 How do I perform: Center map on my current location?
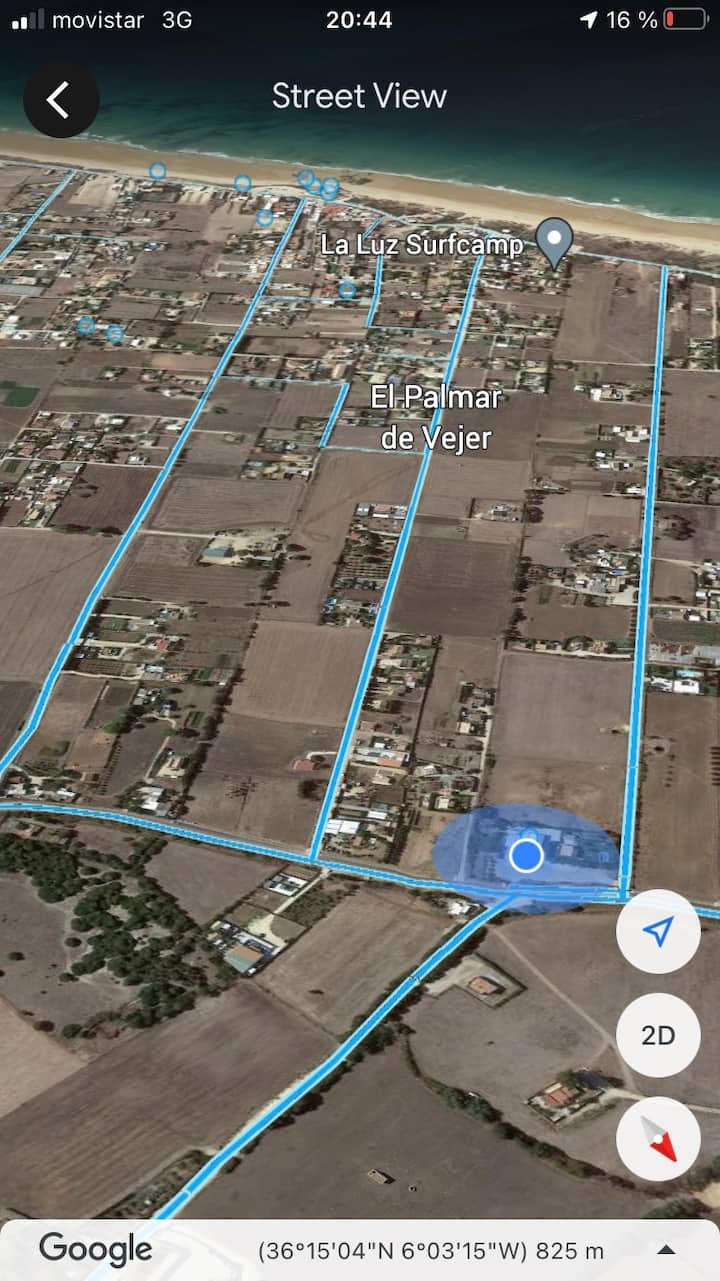(x=658, y=932)
